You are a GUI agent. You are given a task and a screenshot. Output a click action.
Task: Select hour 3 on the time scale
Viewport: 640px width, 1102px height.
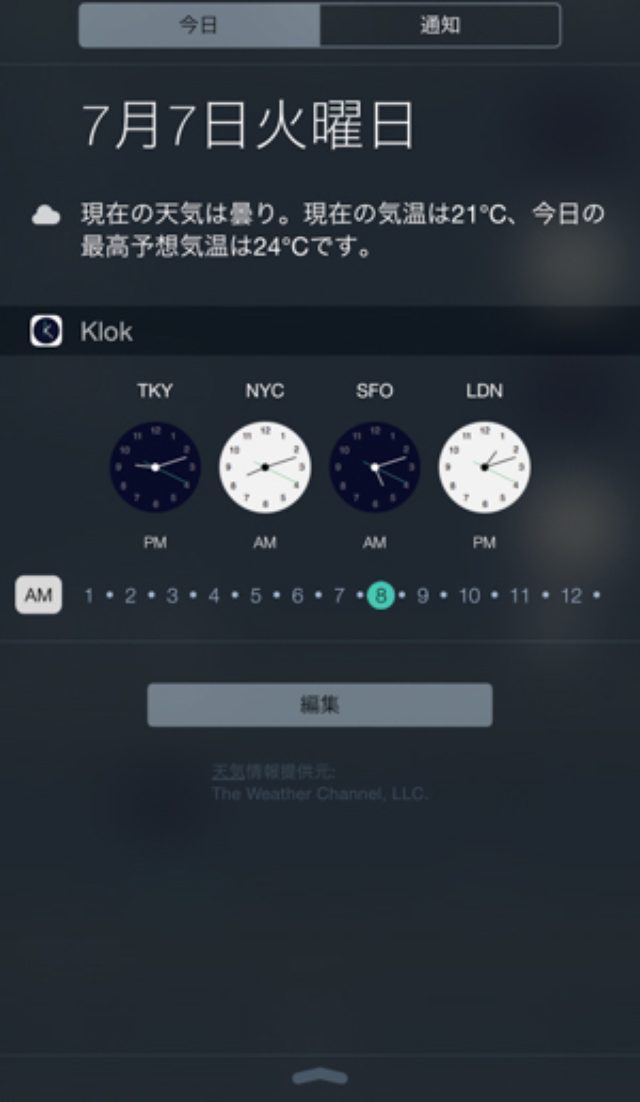pos(172,596)
